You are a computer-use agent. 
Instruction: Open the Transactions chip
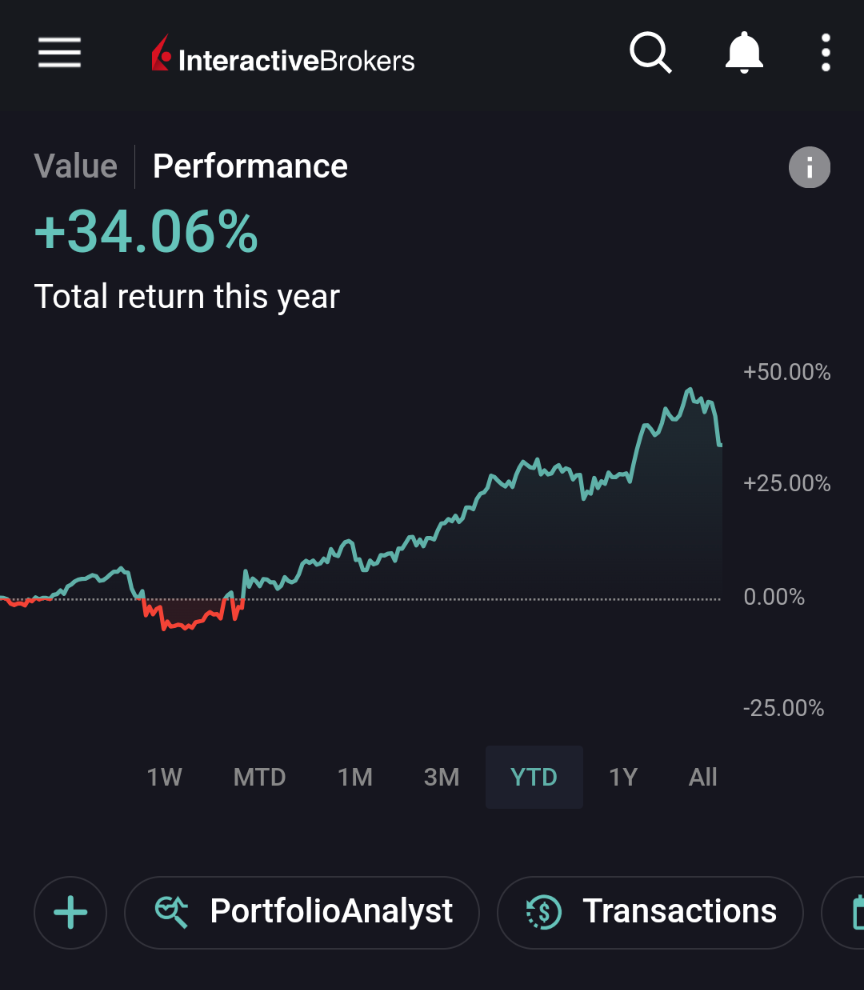tap(650, 912)
